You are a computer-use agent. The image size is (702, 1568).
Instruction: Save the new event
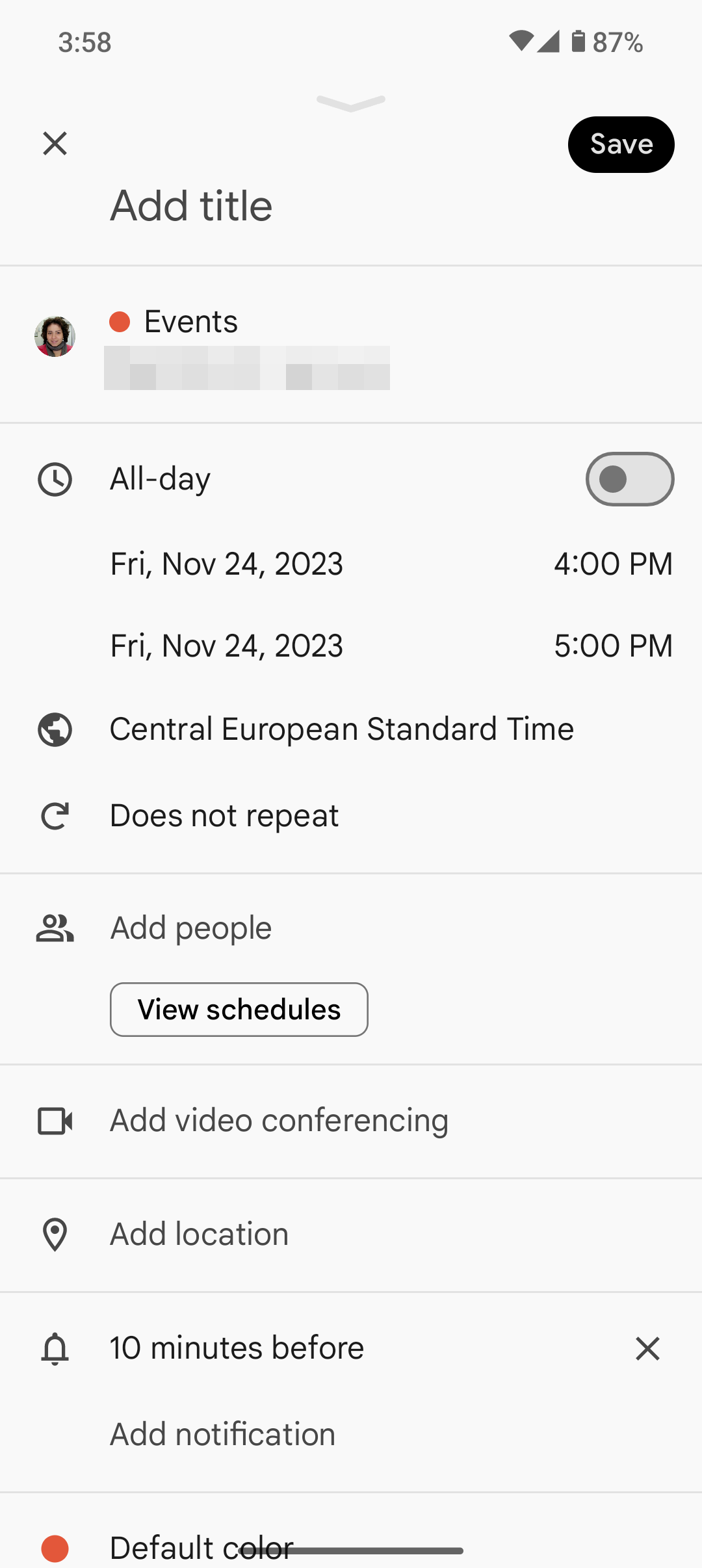621,144
